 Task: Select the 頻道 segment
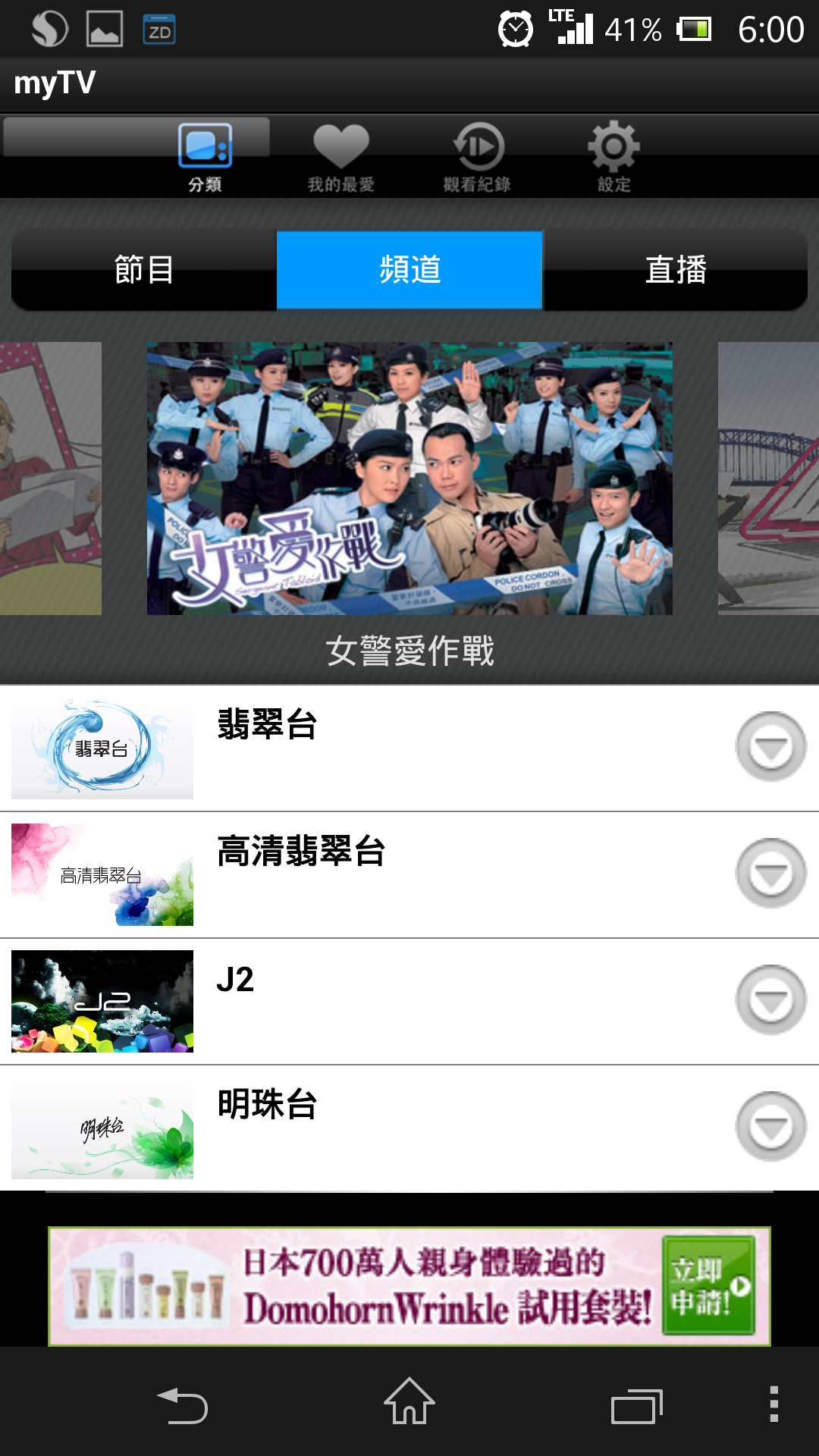tap(409, 270)
